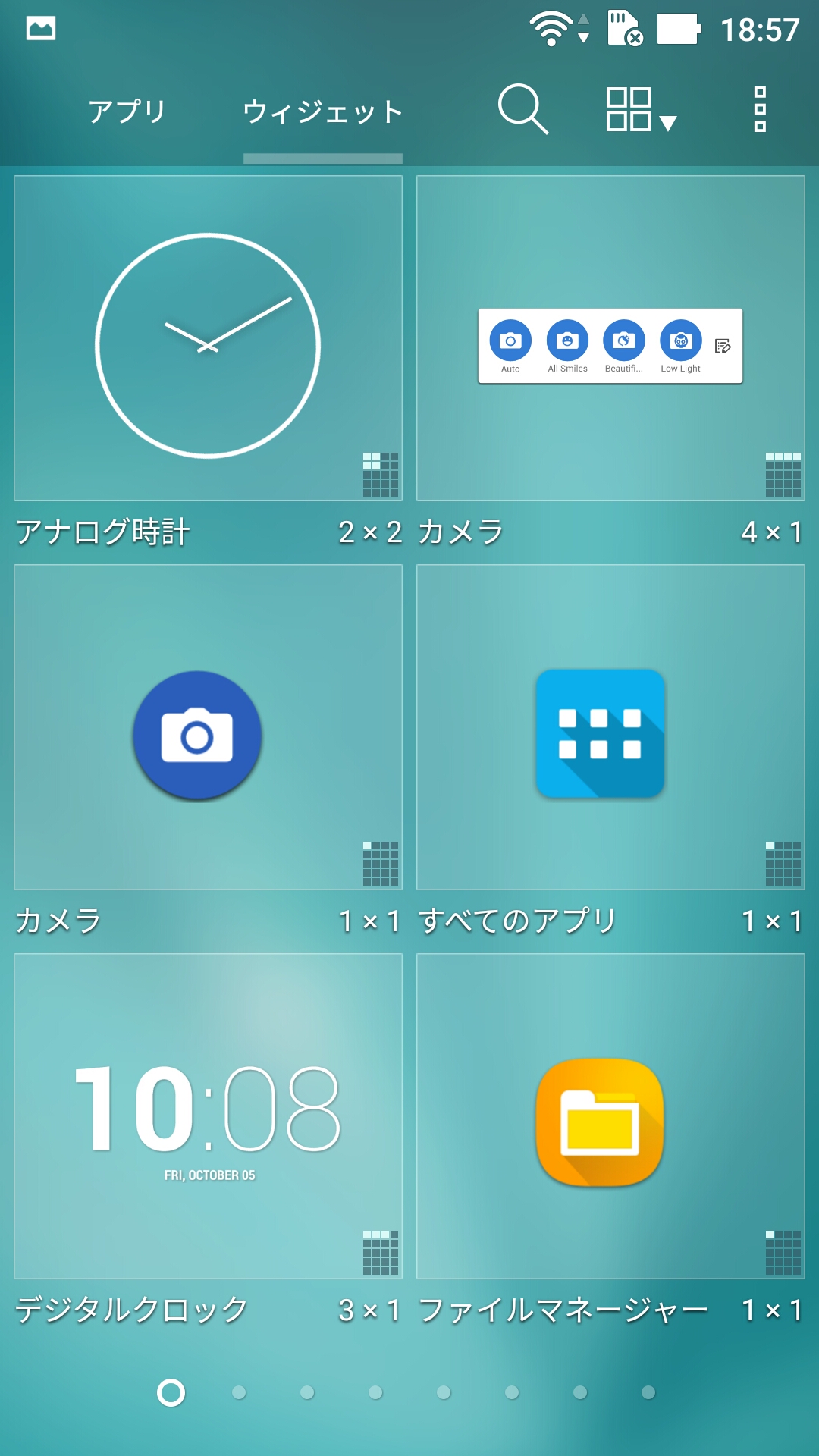
Task: Select the Beautification camera mode icon
Action: 624,341
